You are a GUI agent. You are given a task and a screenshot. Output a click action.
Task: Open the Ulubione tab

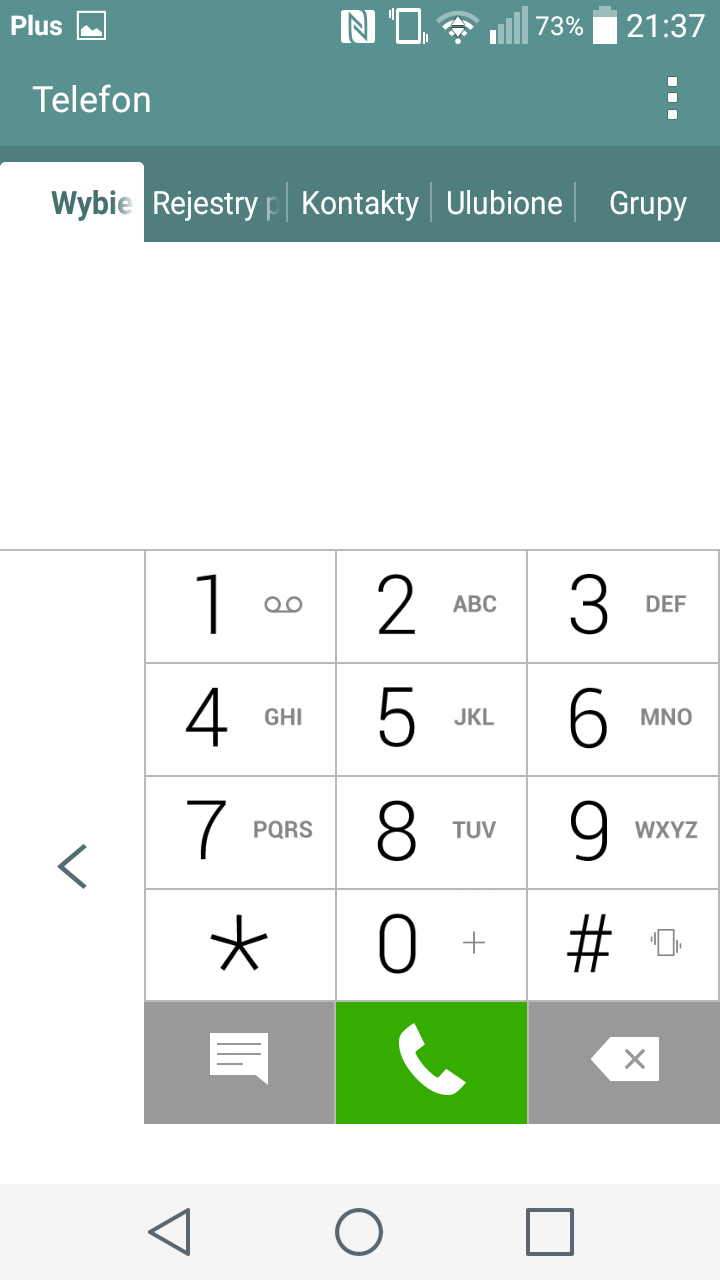[x=504, y=203]
